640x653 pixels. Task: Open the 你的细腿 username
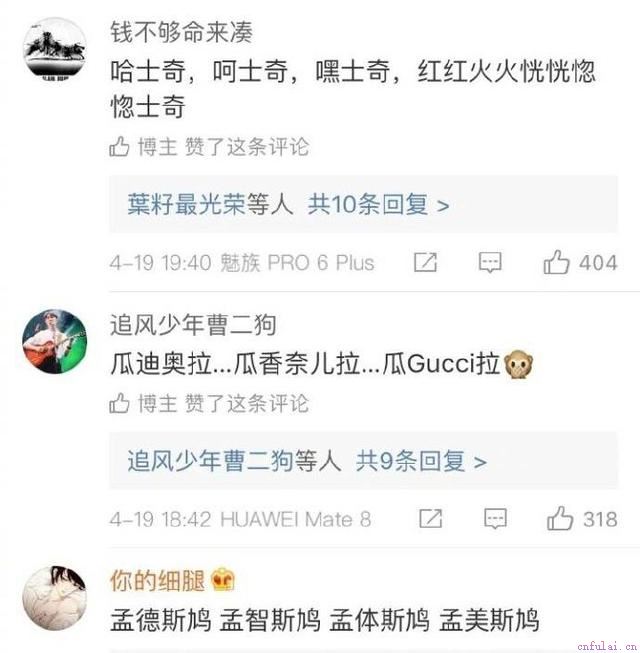click(x=157, y=581)
